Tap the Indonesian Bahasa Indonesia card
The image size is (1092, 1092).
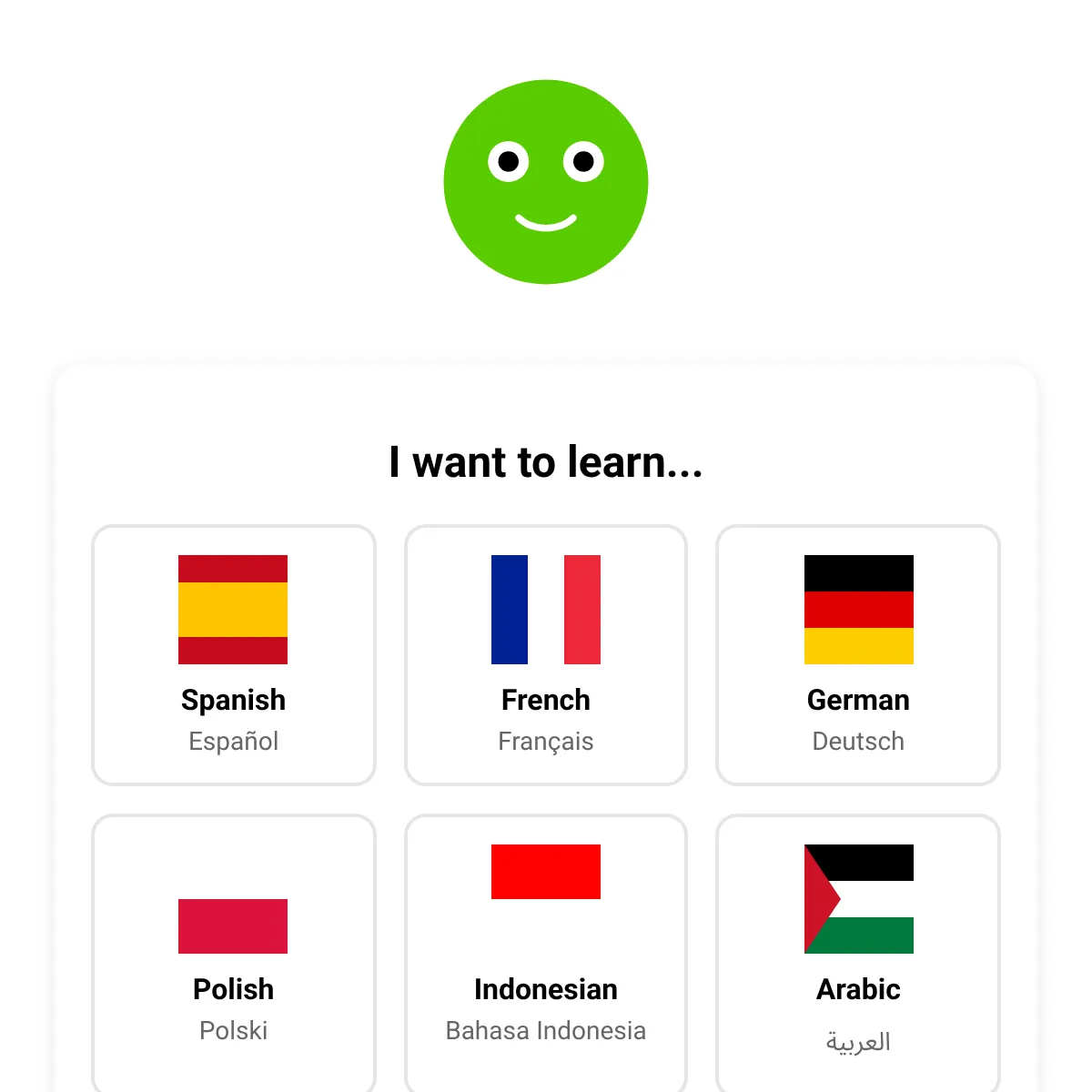pyautogui.click(x=546, y=953)
